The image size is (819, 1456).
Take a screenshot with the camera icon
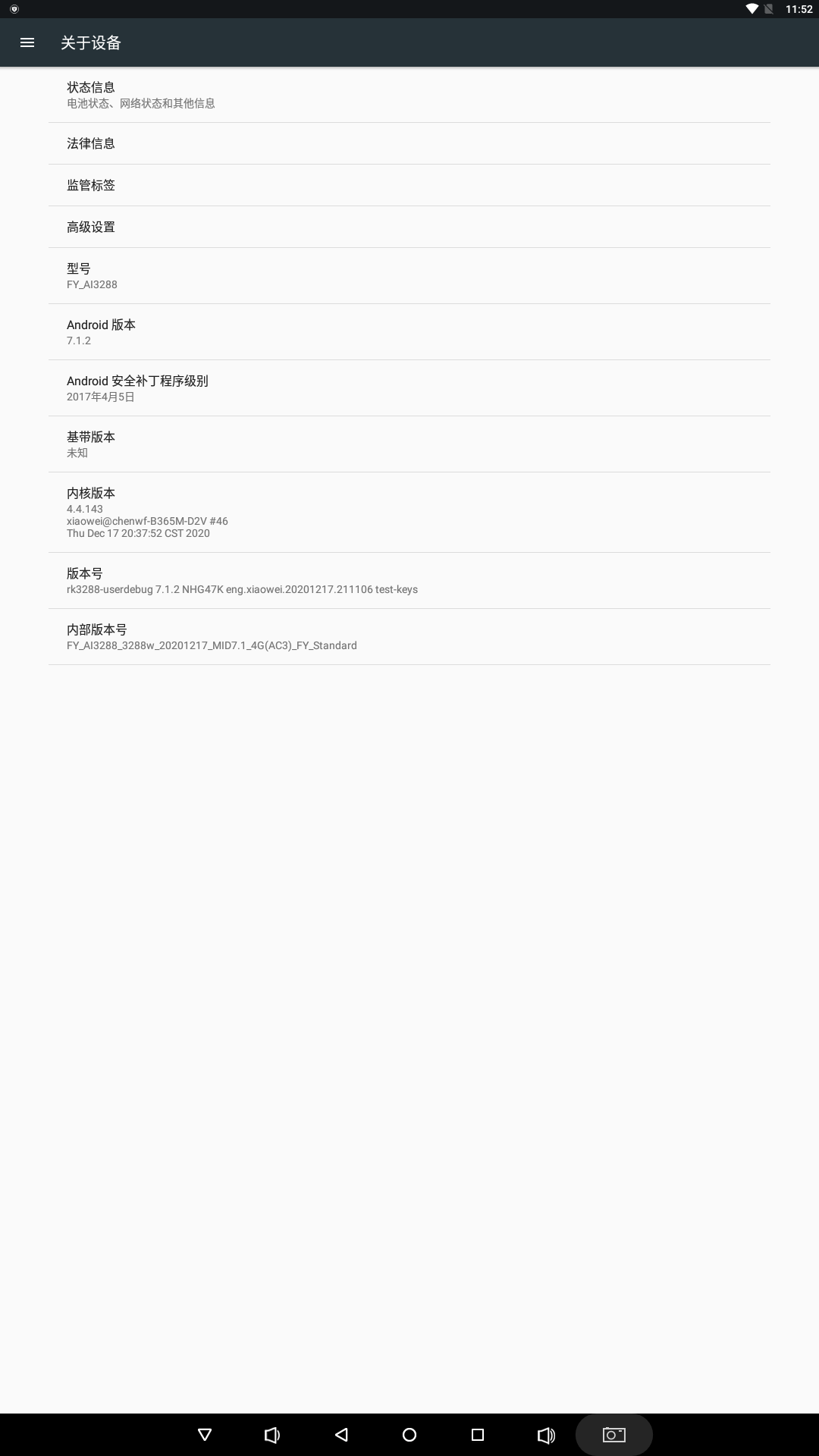click(614, 1435)
